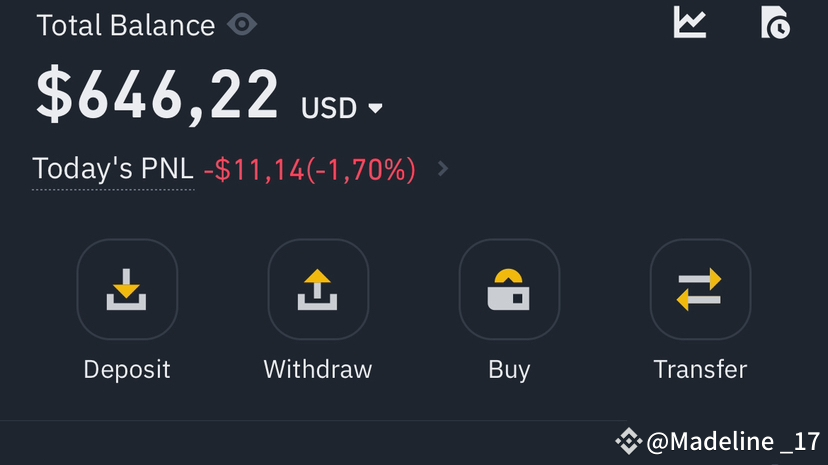The height and width of the screenshot is (465, 828).
Task: Open the portfolio analysis chart icon
Action: point(690,22)
